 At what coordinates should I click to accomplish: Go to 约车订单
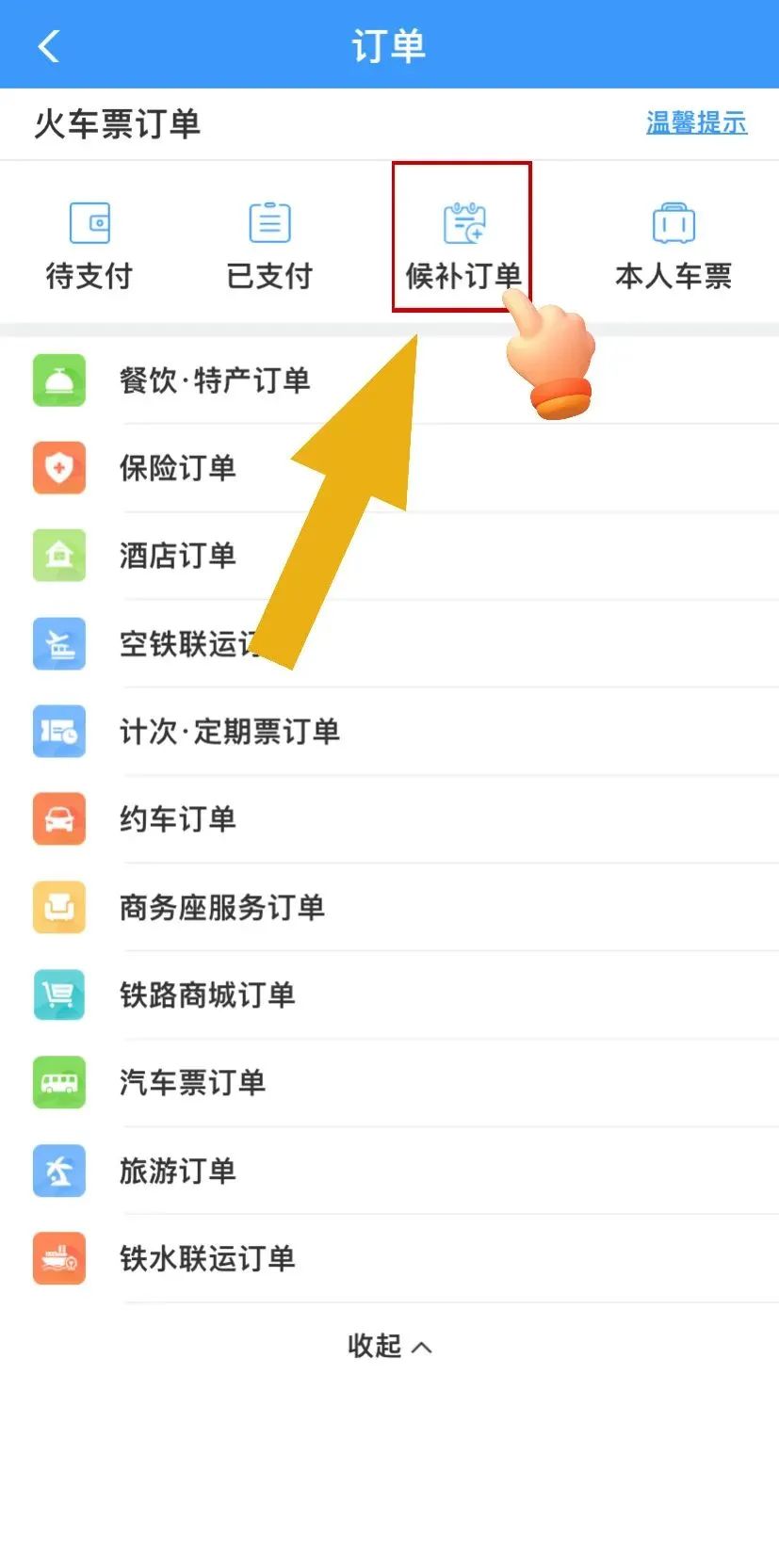click(177, 819)
